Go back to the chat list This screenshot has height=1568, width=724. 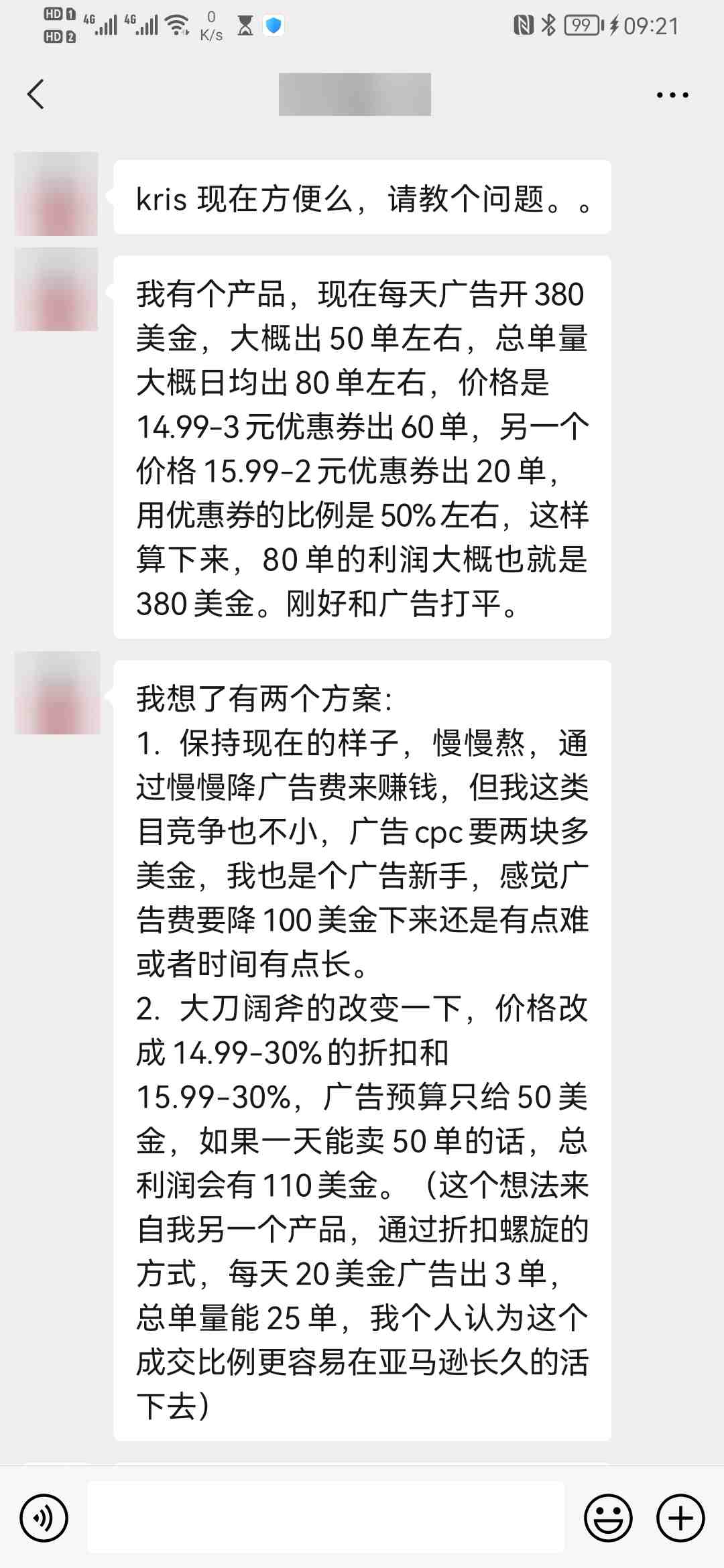pos(36,94)
